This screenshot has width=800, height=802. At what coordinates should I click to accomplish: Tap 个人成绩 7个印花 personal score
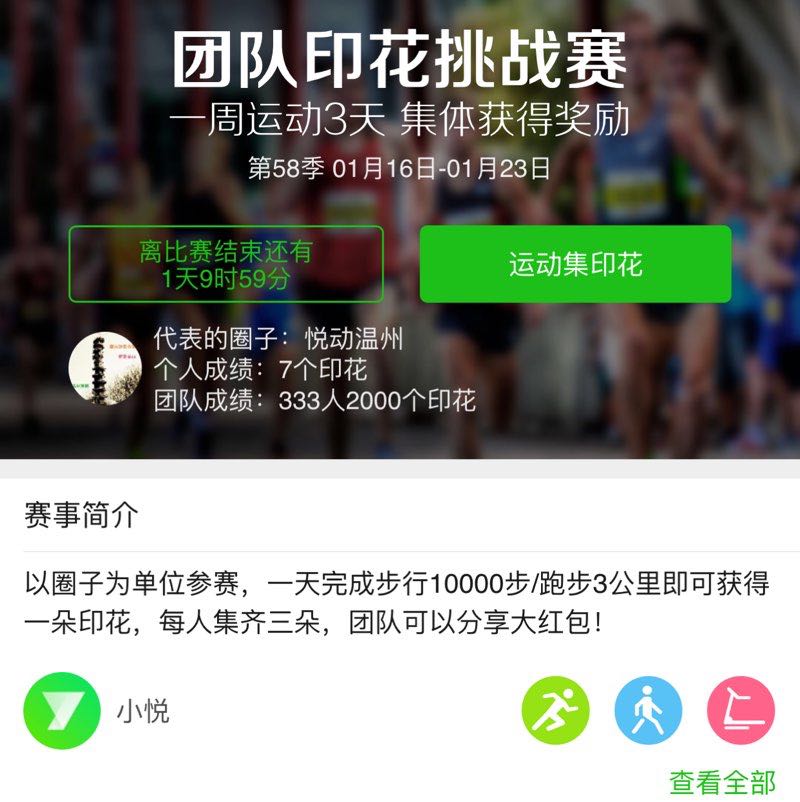click(x=250, y=372)
